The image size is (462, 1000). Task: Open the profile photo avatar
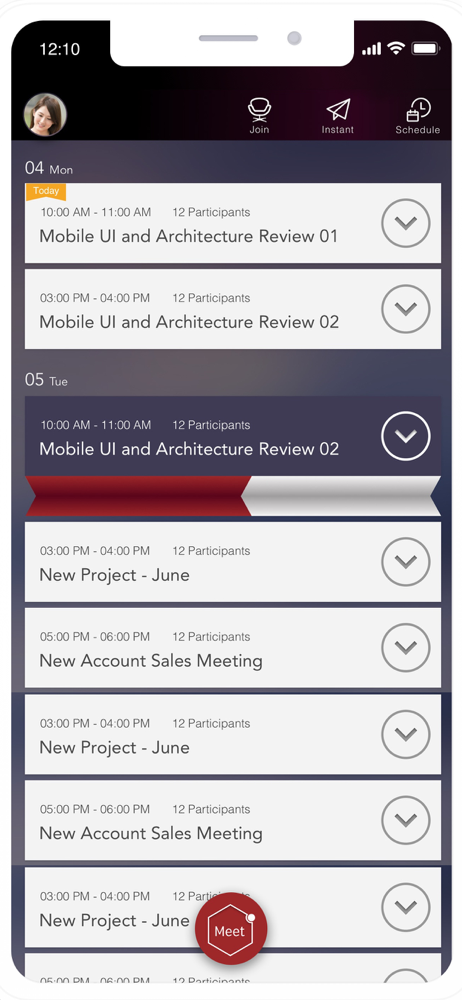pyautogui.click(x=45, y=115)
